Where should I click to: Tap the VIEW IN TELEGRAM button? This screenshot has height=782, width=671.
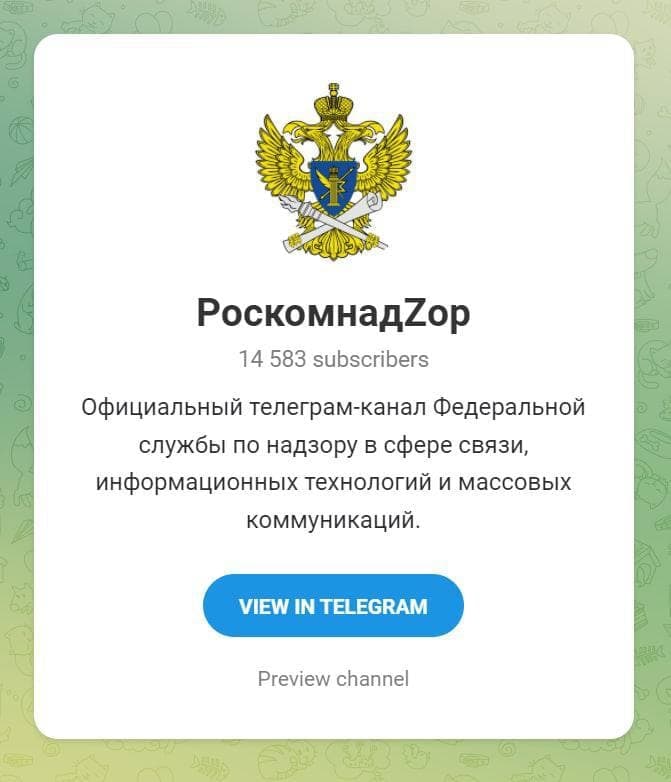tap(333, 606)
